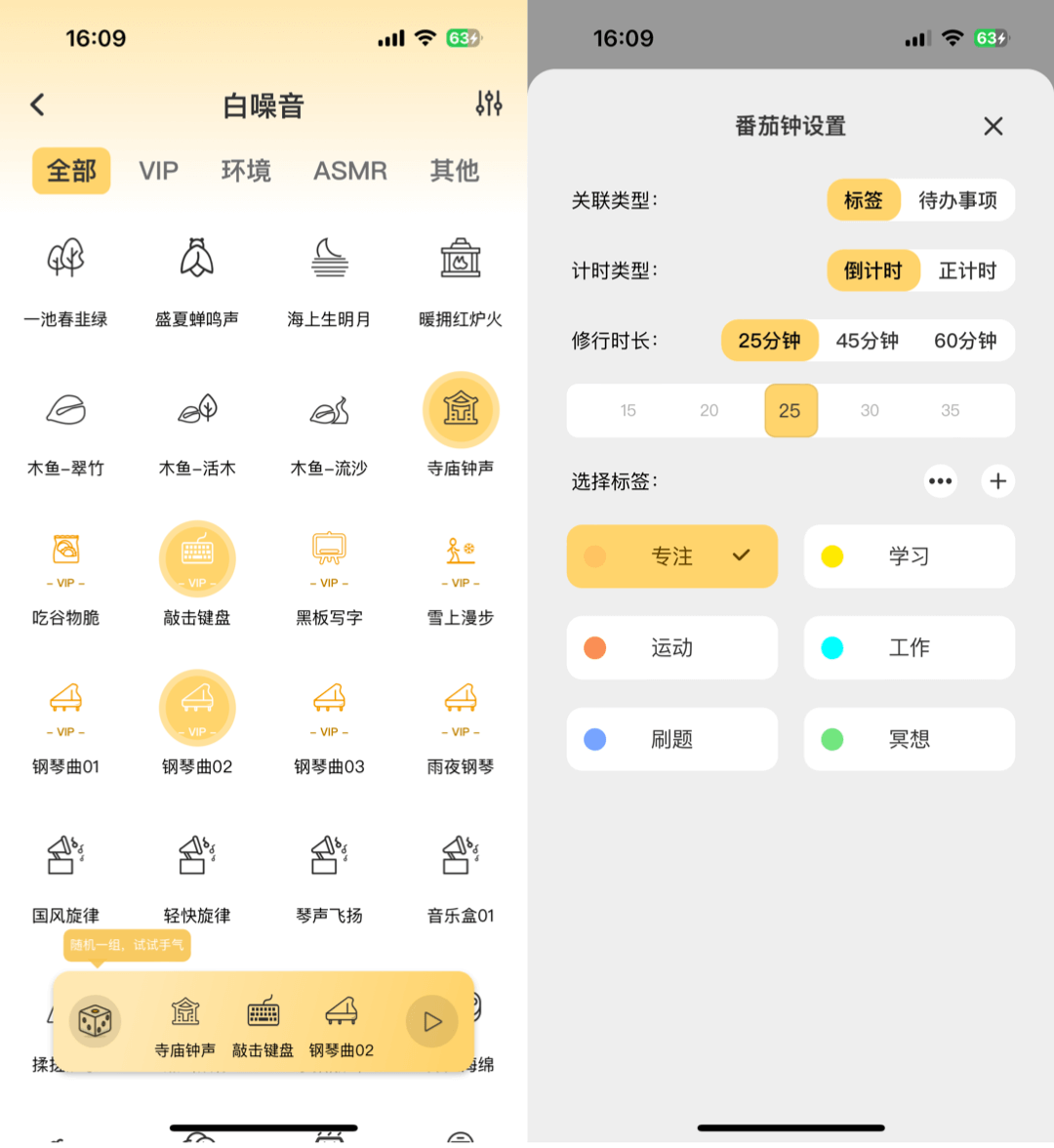This screenshot has width=1054, height=1148.
Task: Add a new tag with plus button
Action: [997, 481]
